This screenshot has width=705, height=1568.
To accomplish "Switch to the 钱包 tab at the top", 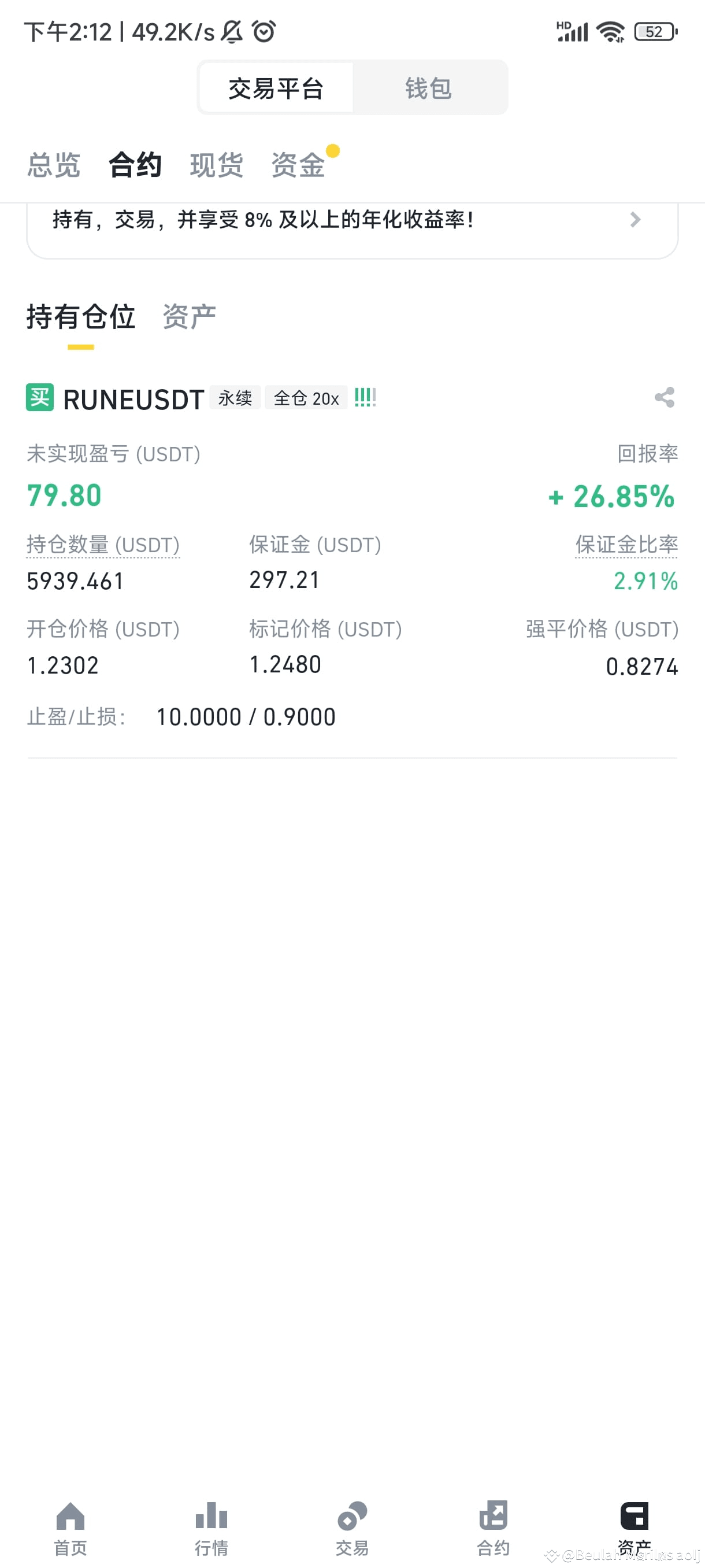I will click(429, 88).
